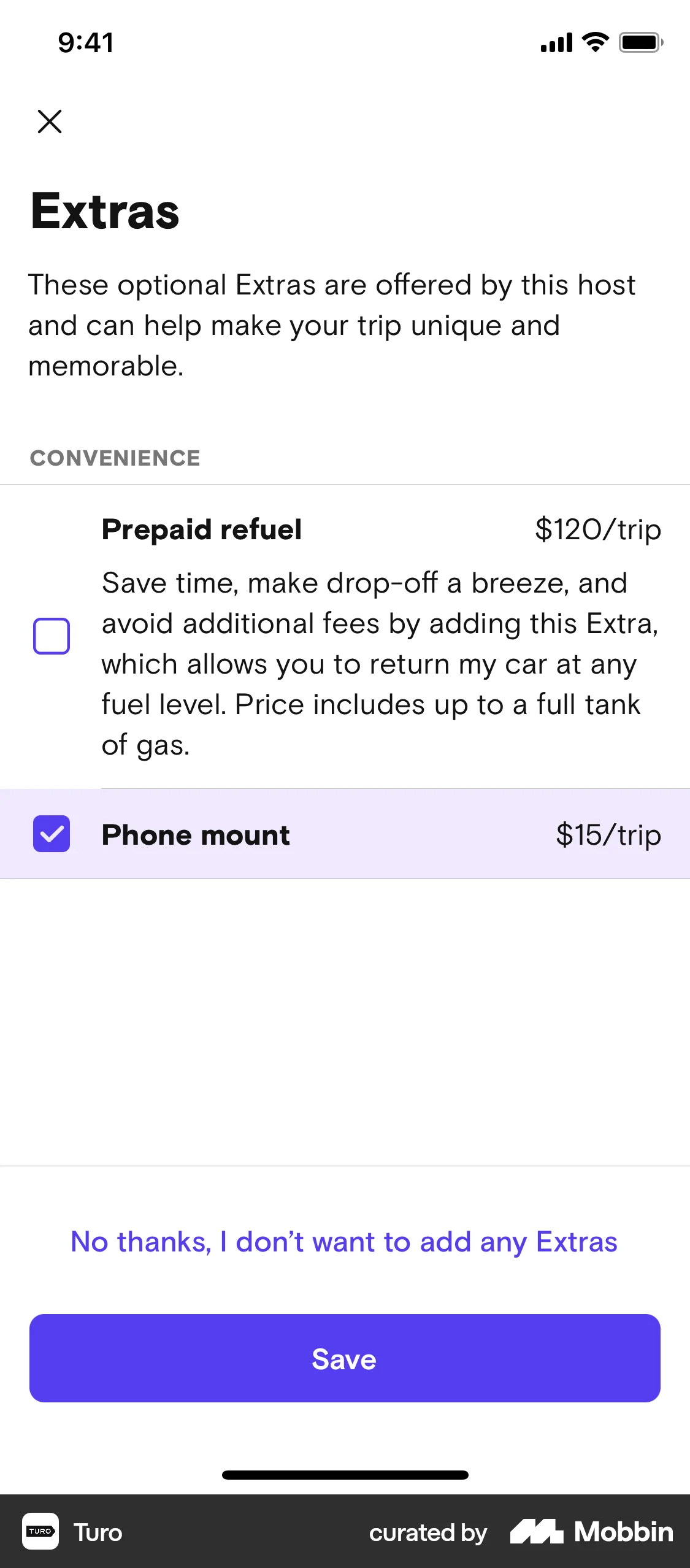Click the $15/trip price label
This screenshot has height=1568, width=690.
click(x=608, y=834)
